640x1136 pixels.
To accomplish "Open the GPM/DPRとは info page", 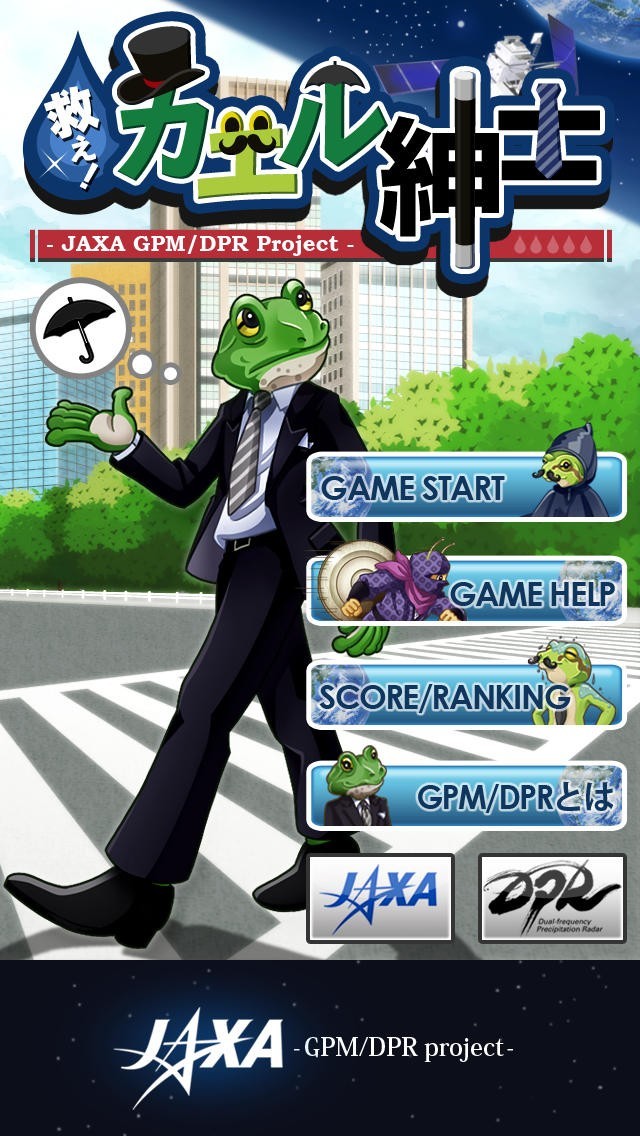I will click(465, 796).
